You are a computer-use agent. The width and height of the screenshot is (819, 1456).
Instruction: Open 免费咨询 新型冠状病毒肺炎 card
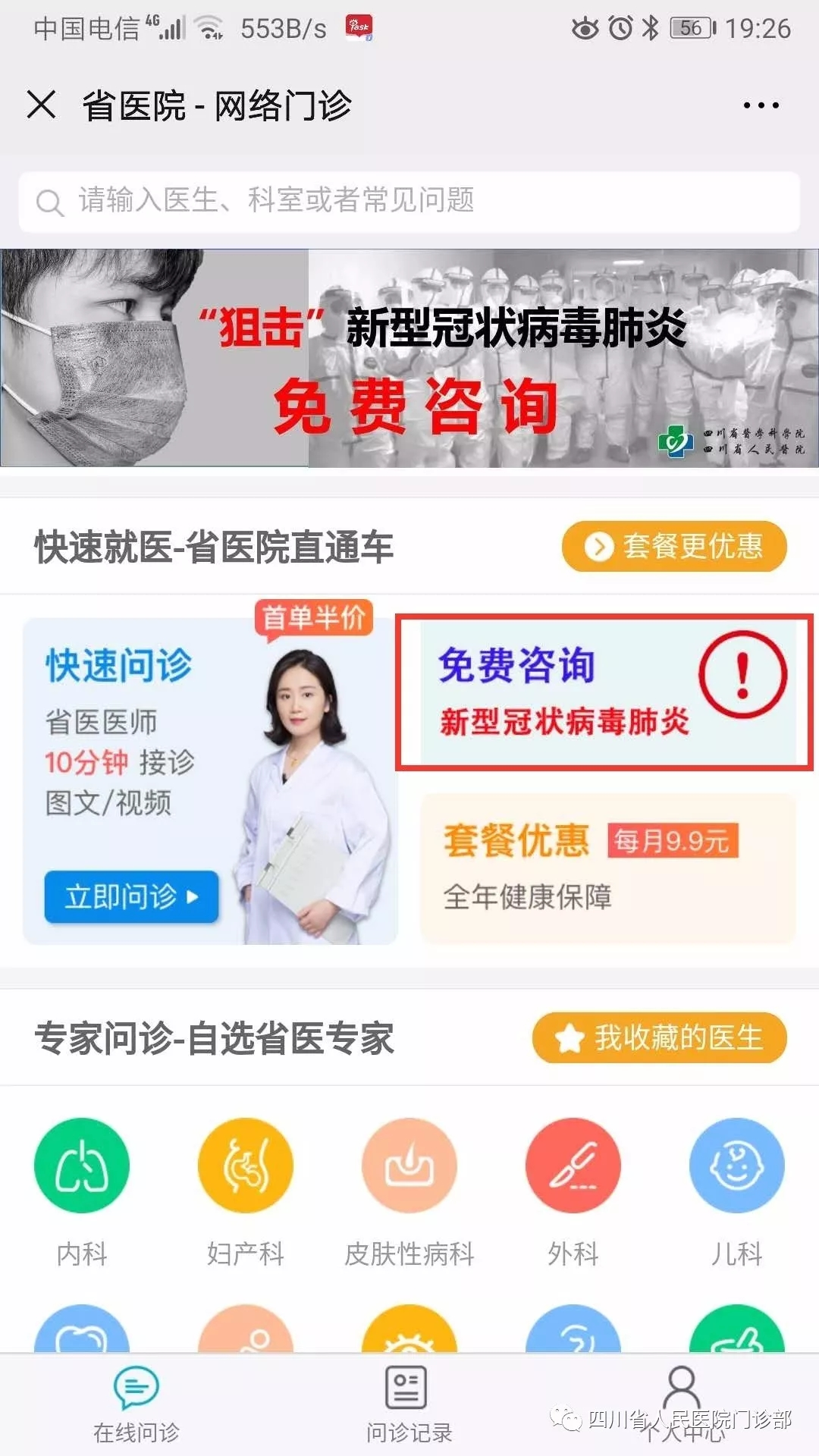click(x=604, y=692)
